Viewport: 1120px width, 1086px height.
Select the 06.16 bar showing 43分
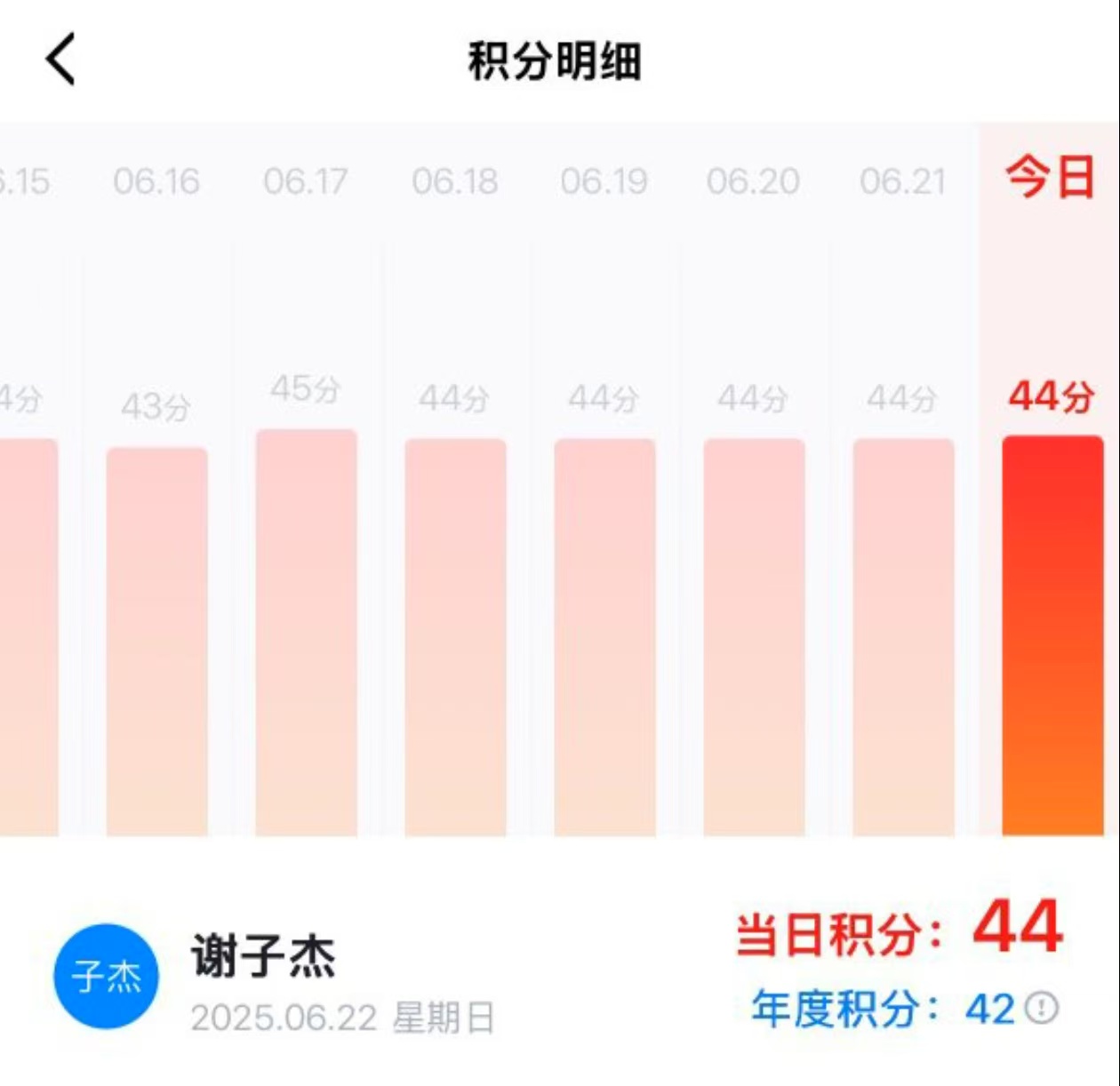(157, 640)
